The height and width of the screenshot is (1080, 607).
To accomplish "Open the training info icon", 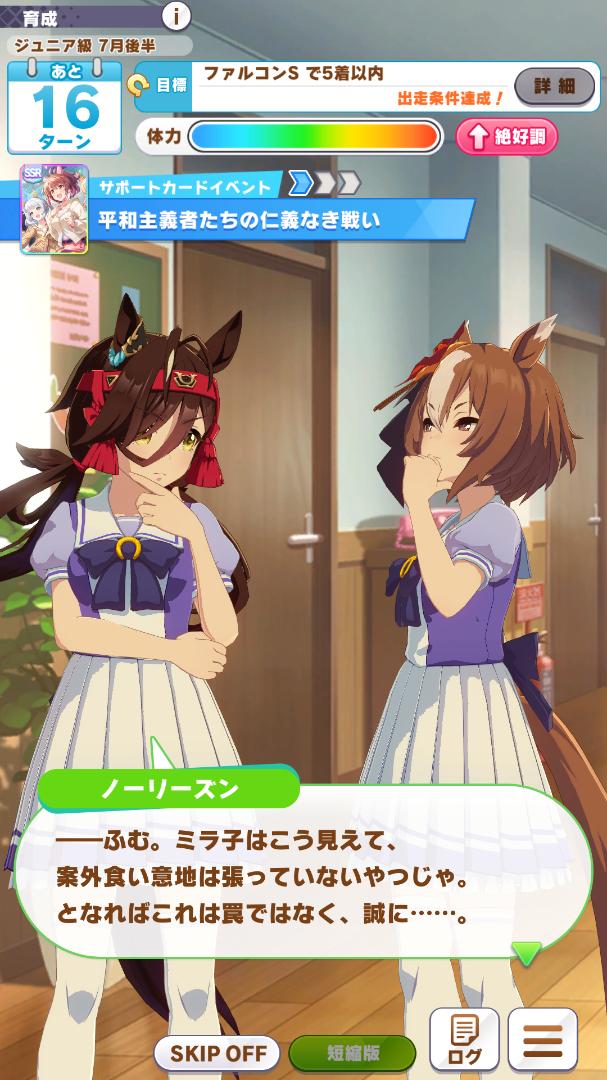I will [x=177, y=16].
